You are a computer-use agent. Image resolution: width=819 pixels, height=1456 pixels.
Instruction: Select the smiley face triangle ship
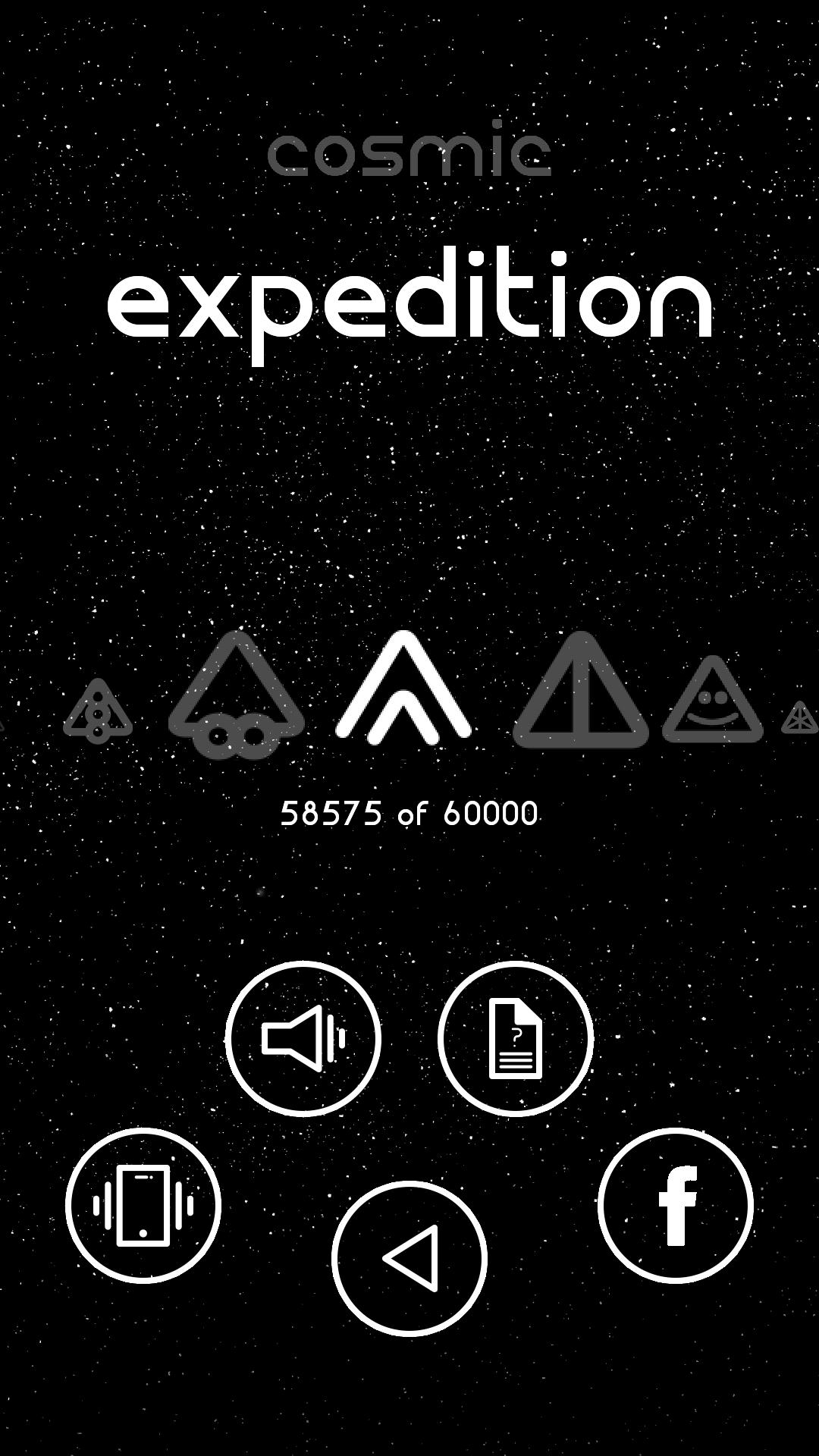(713, 701)
